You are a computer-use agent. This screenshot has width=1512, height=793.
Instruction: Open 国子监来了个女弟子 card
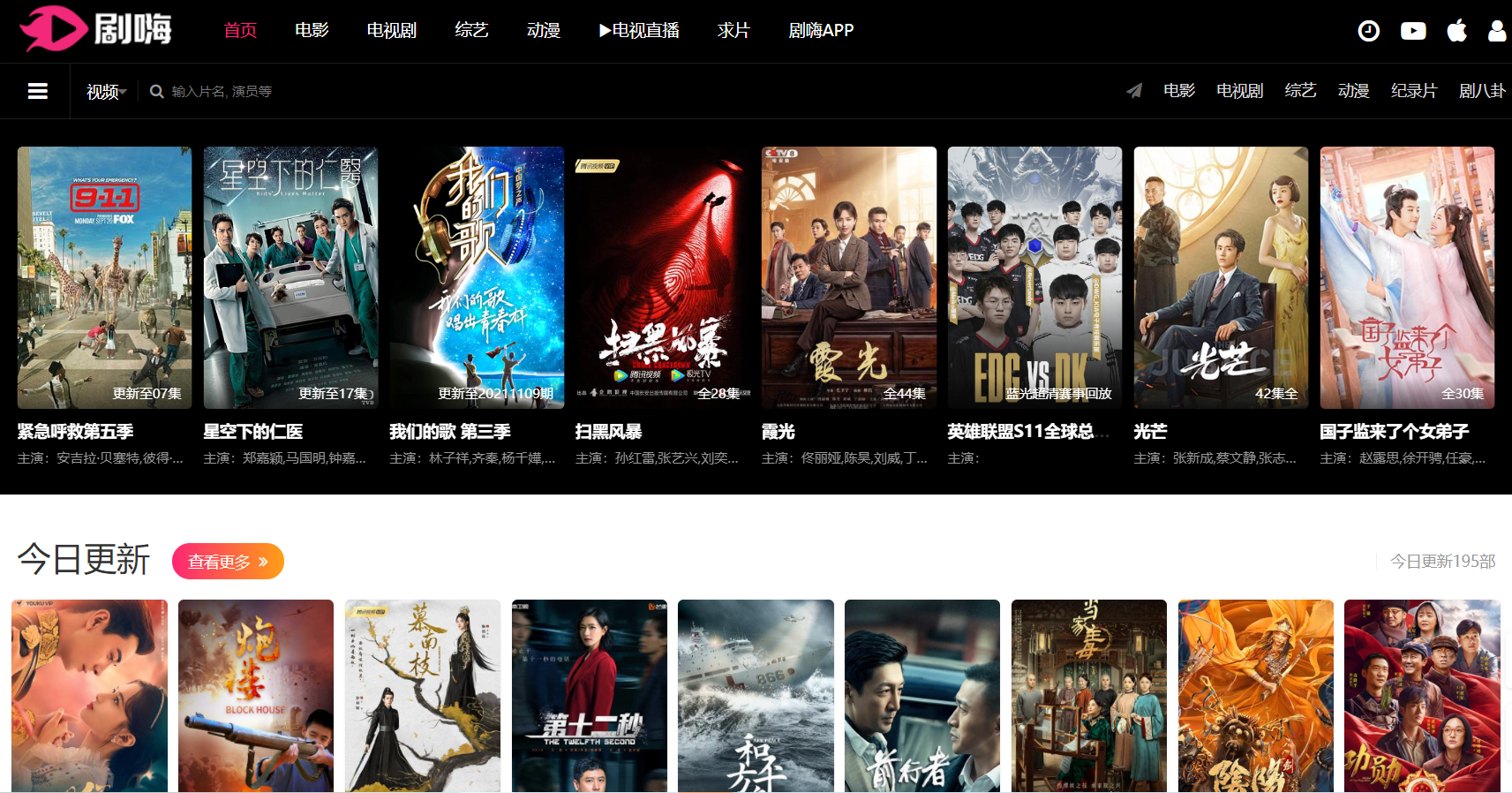click(x=1407, y=277)
